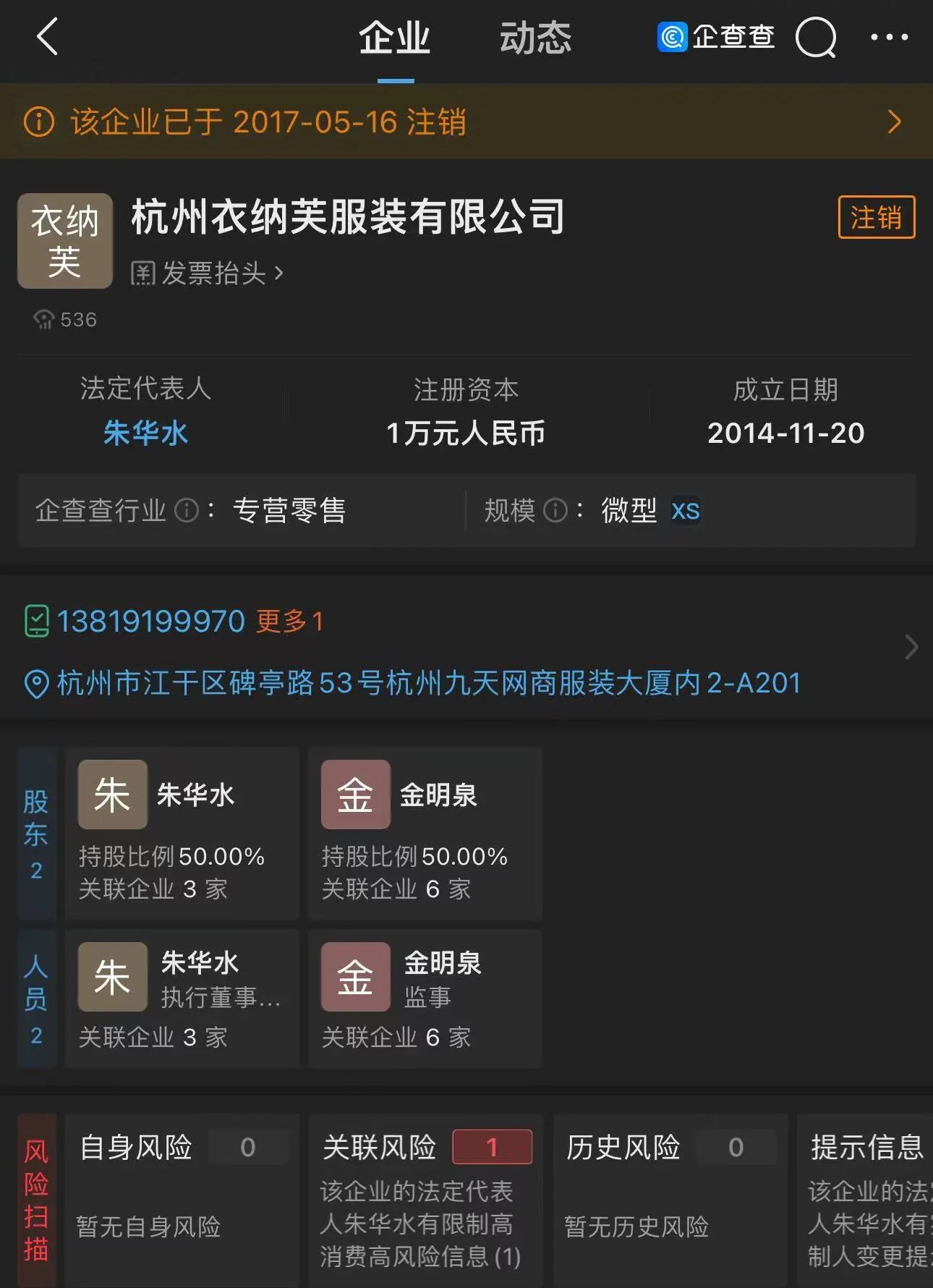Show info for 规模
Image resolution: width=933 pixels, height=1288 pixels.
pos(555,511)
